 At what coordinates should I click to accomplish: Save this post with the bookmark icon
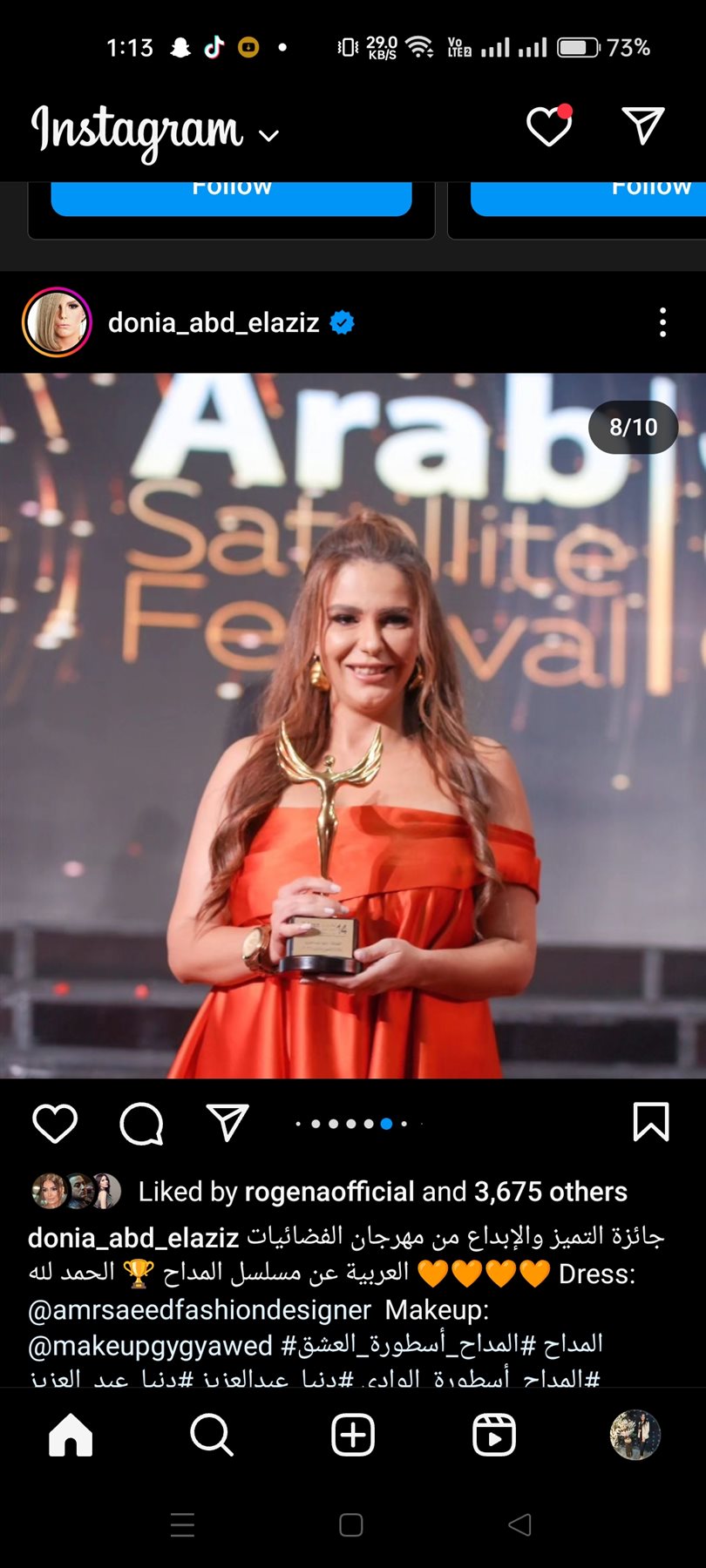(650, 1122)
